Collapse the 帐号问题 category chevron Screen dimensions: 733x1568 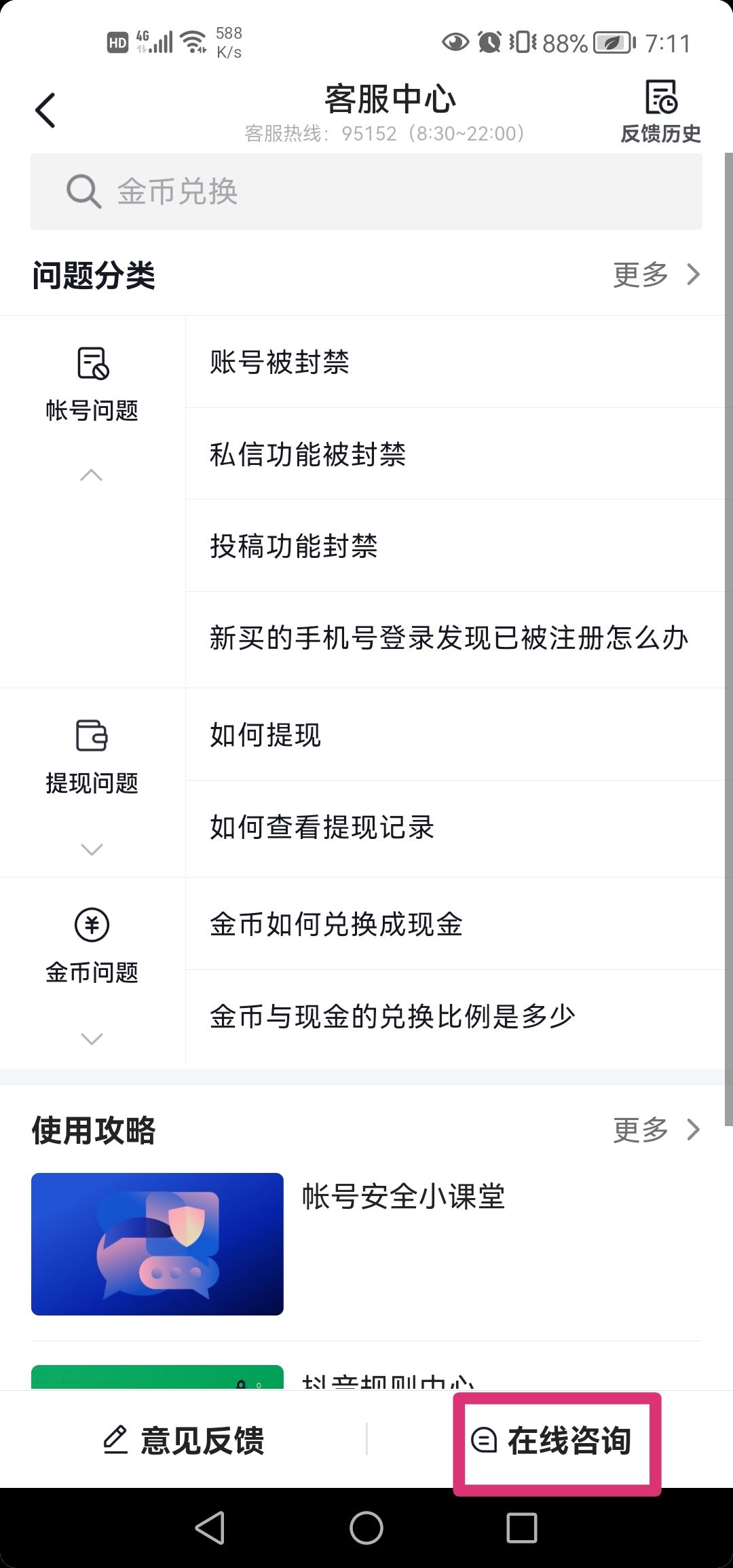90,473
